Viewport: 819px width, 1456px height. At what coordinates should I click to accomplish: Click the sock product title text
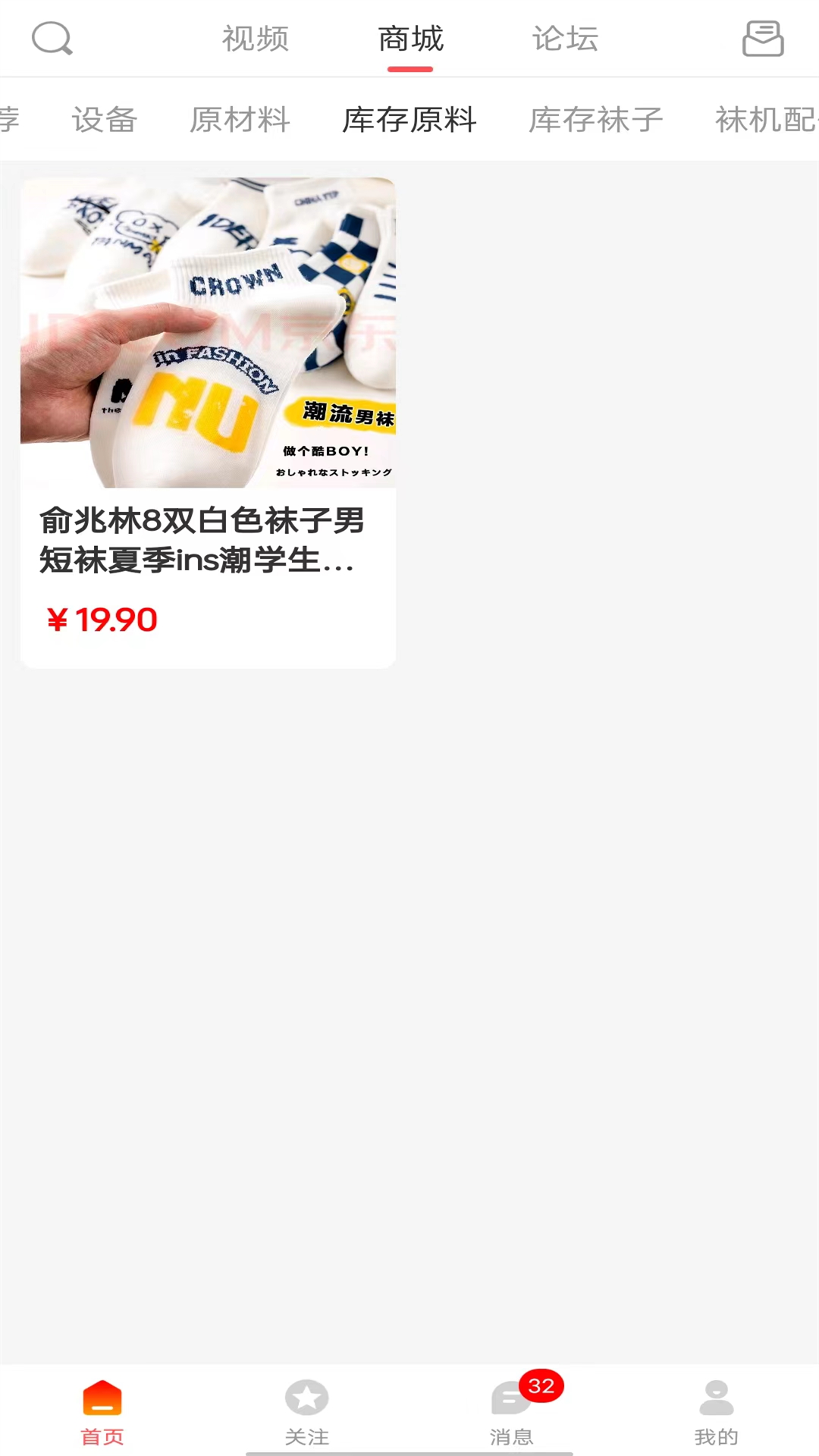[201, 541]
